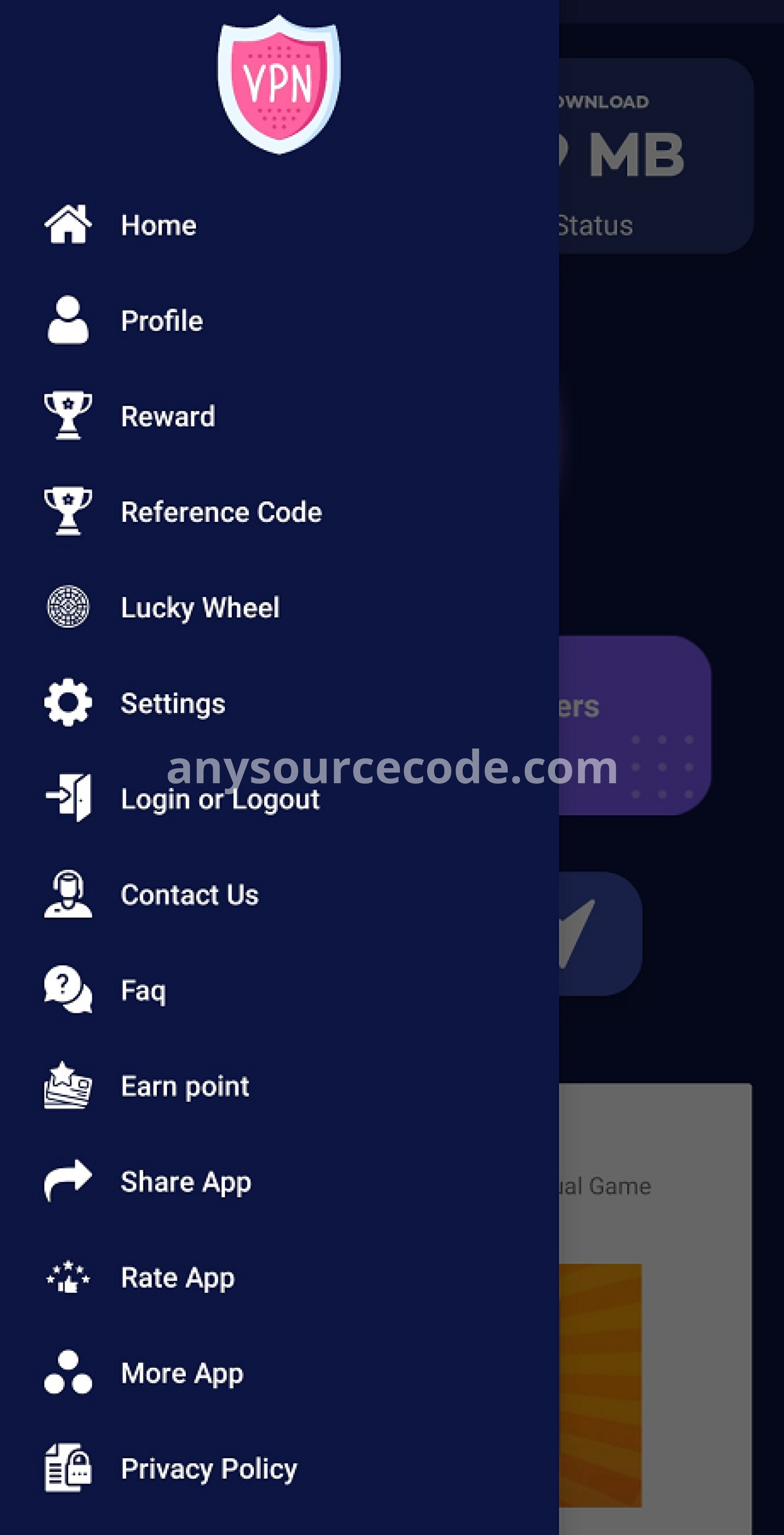
Task: Select Share App
Action: pos(279,1182)
